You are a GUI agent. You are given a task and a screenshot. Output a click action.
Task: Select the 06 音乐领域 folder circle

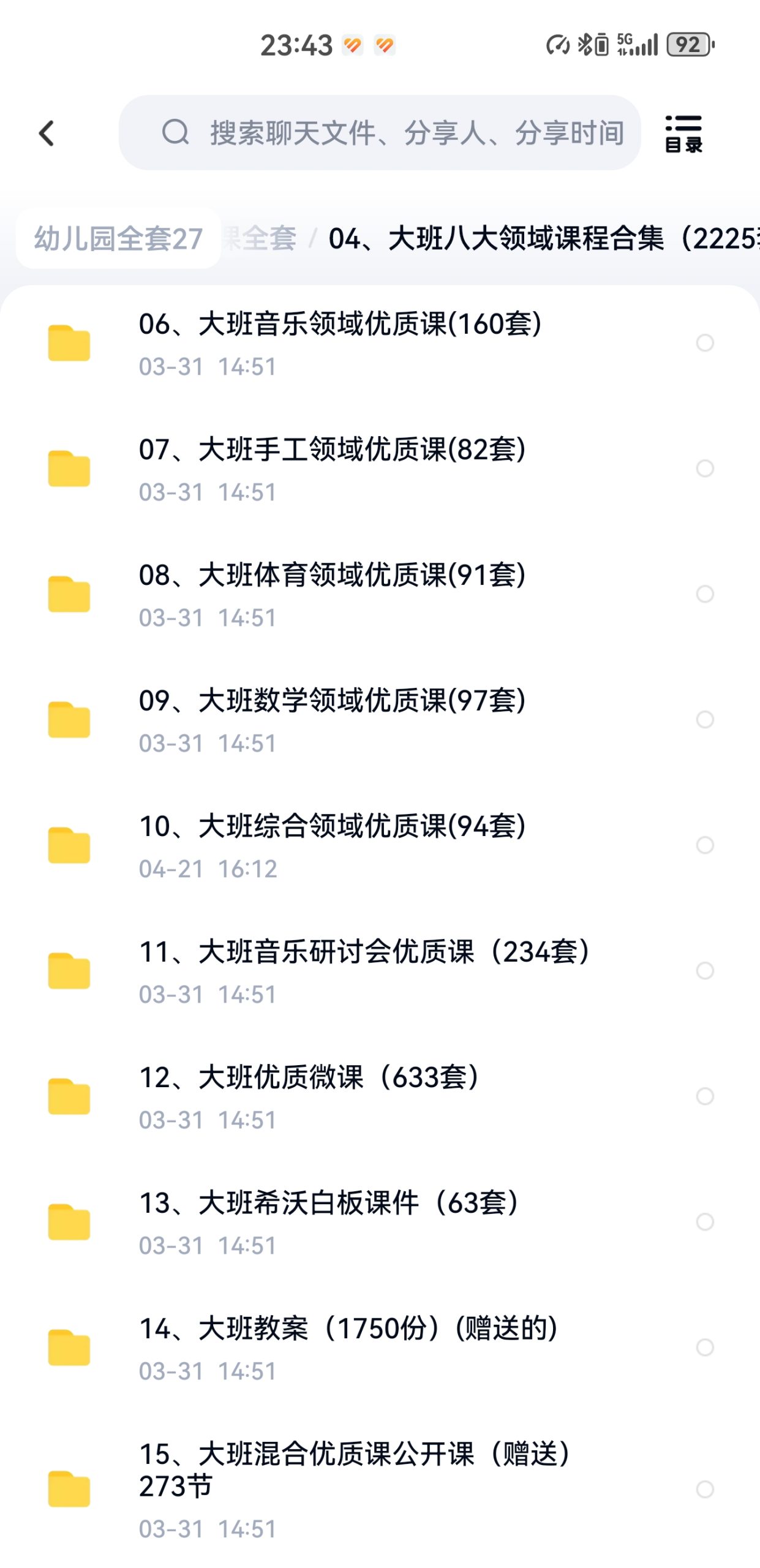click(705, 342)
